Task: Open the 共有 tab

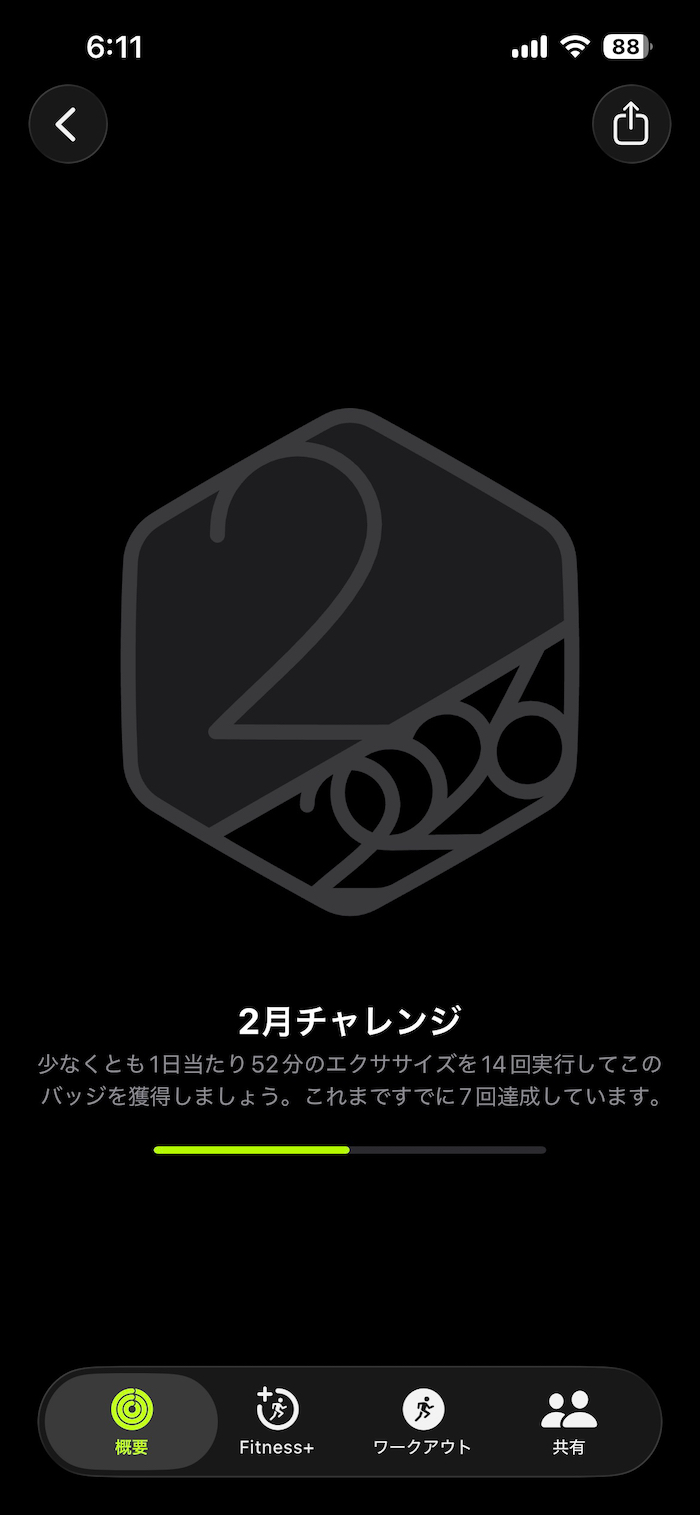Action: [568, 1421]
